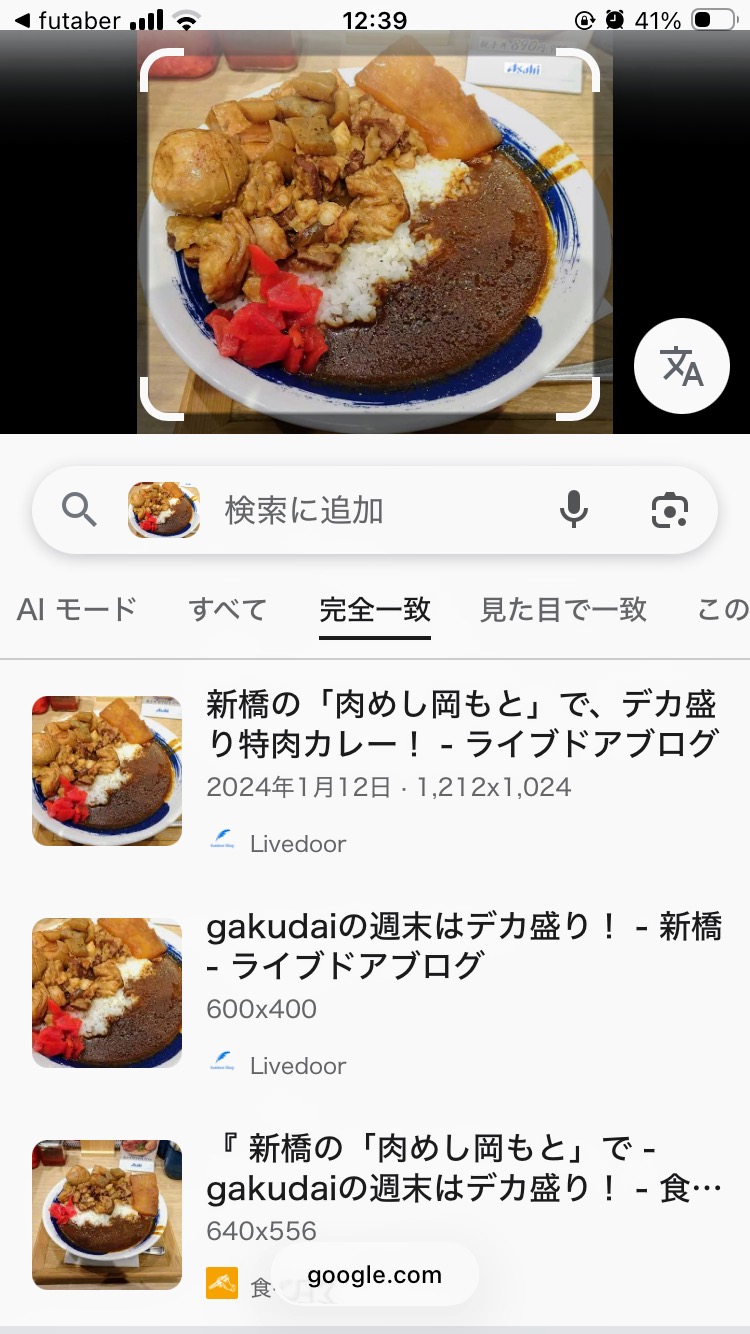Switch to the すべて tab

(228, 609)
